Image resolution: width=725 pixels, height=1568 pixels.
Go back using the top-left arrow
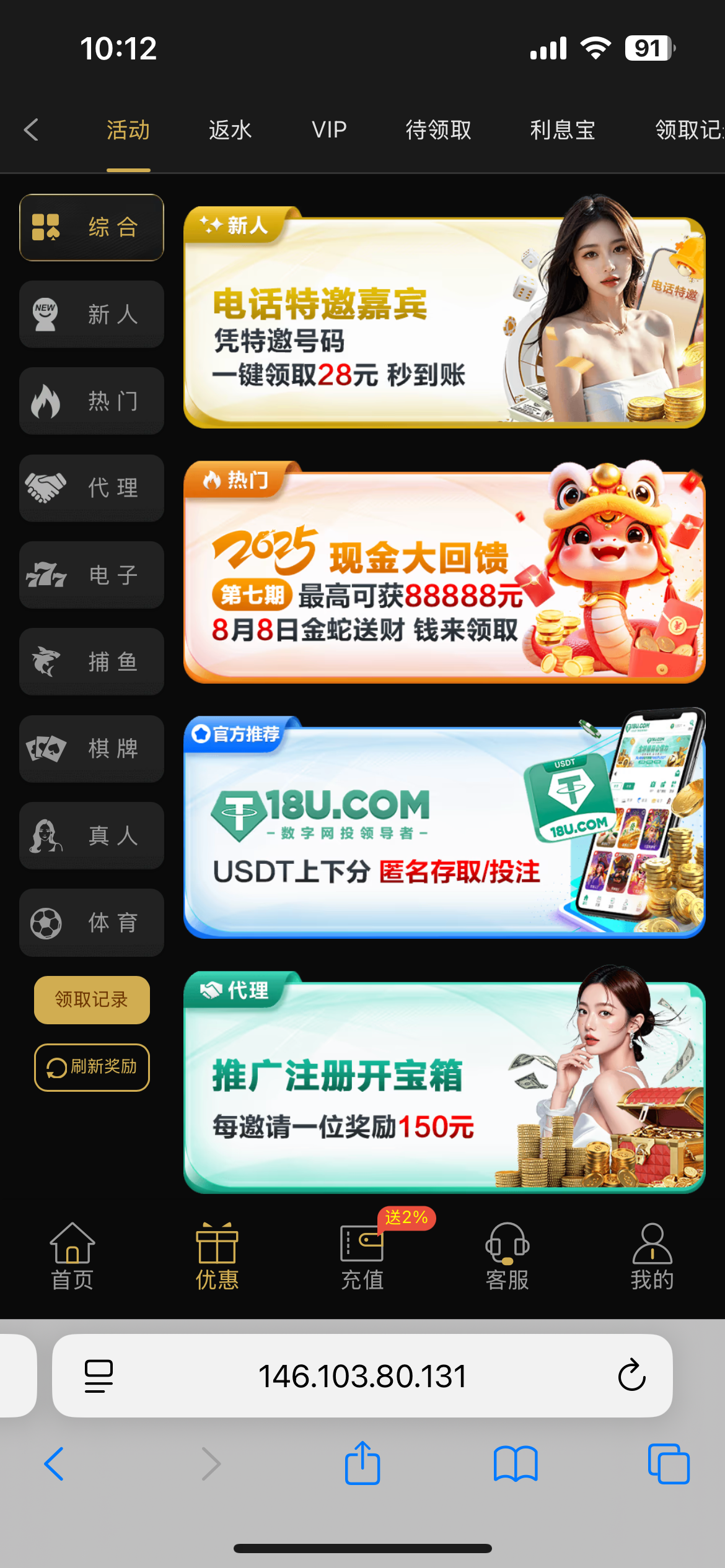coord(31,130)
